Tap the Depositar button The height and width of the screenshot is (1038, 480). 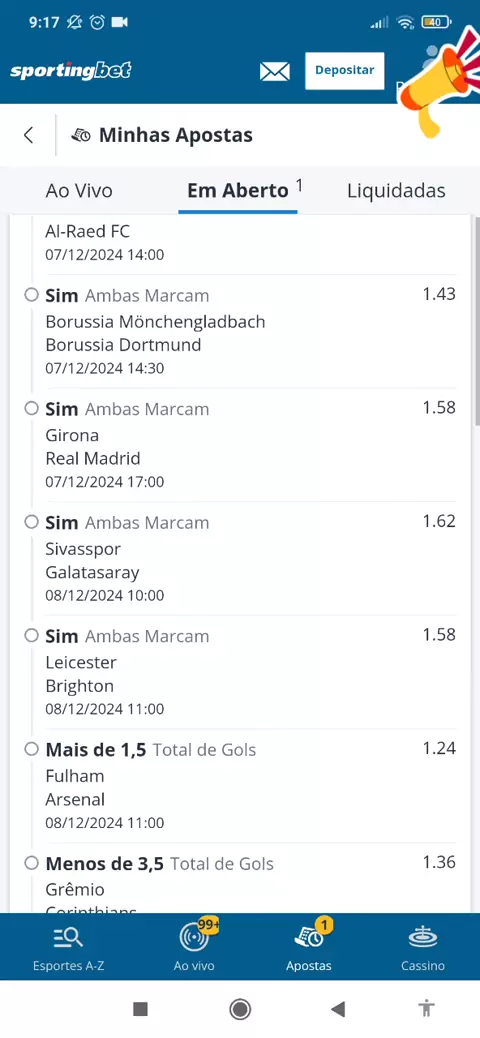pos(344,70)
